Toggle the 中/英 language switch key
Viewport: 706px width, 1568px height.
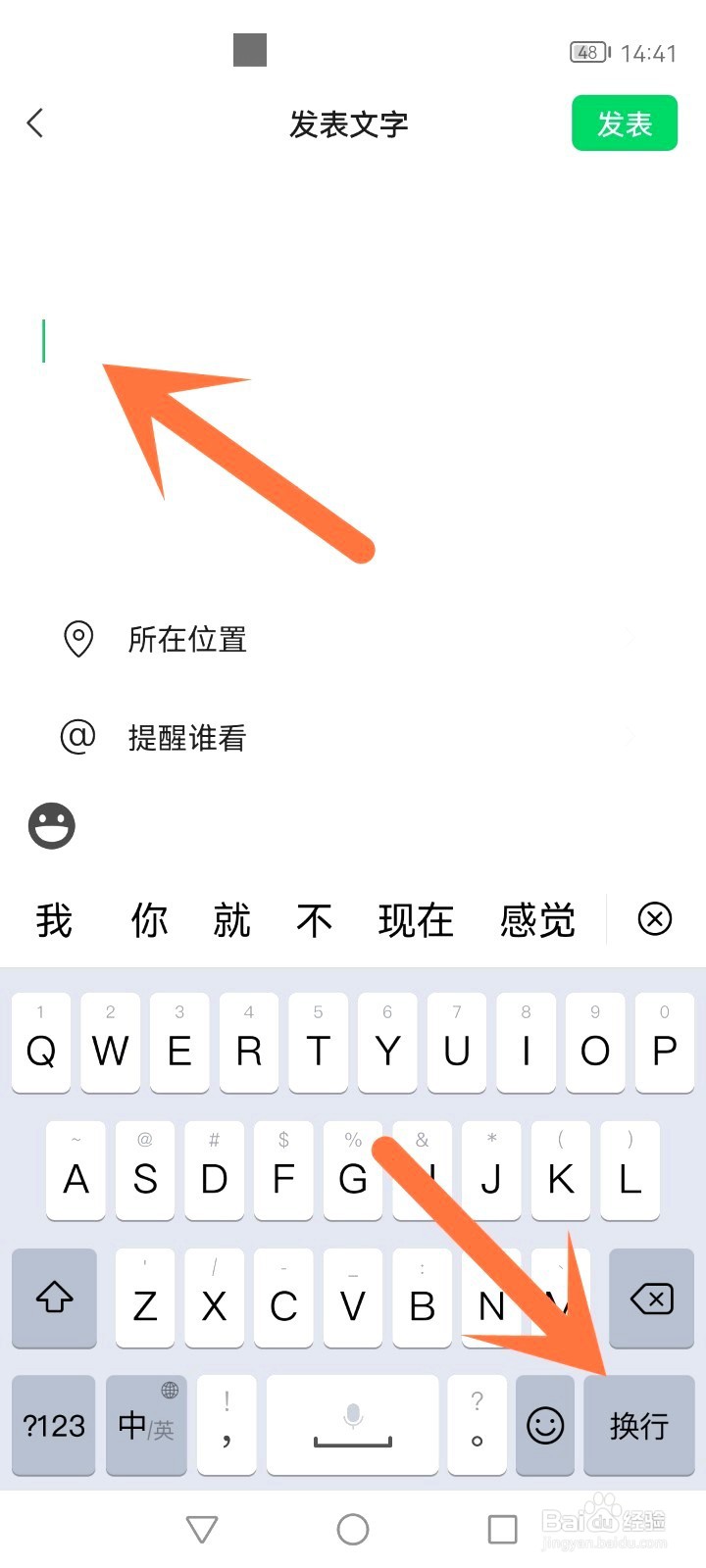point(145,1425)
